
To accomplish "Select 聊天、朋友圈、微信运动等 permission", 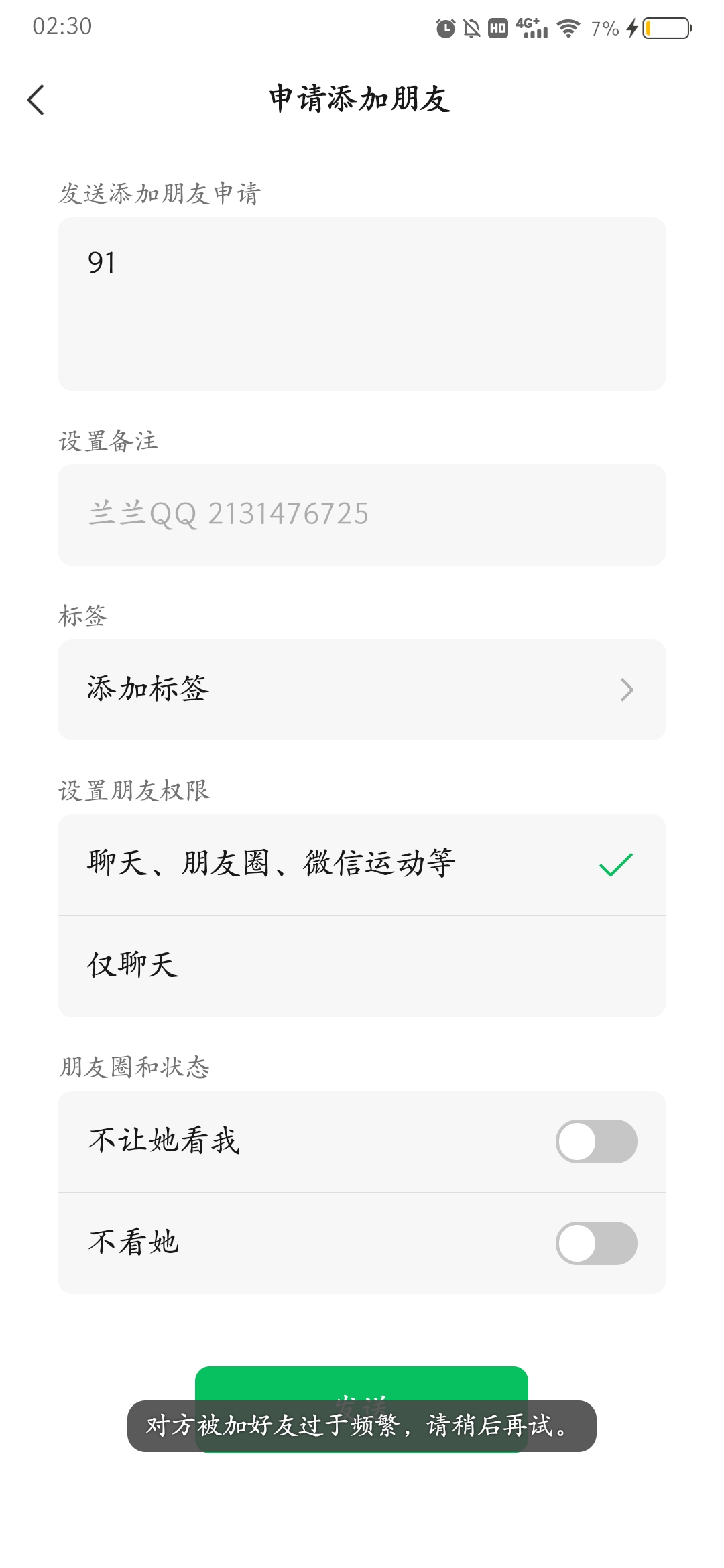I will 361,864.
